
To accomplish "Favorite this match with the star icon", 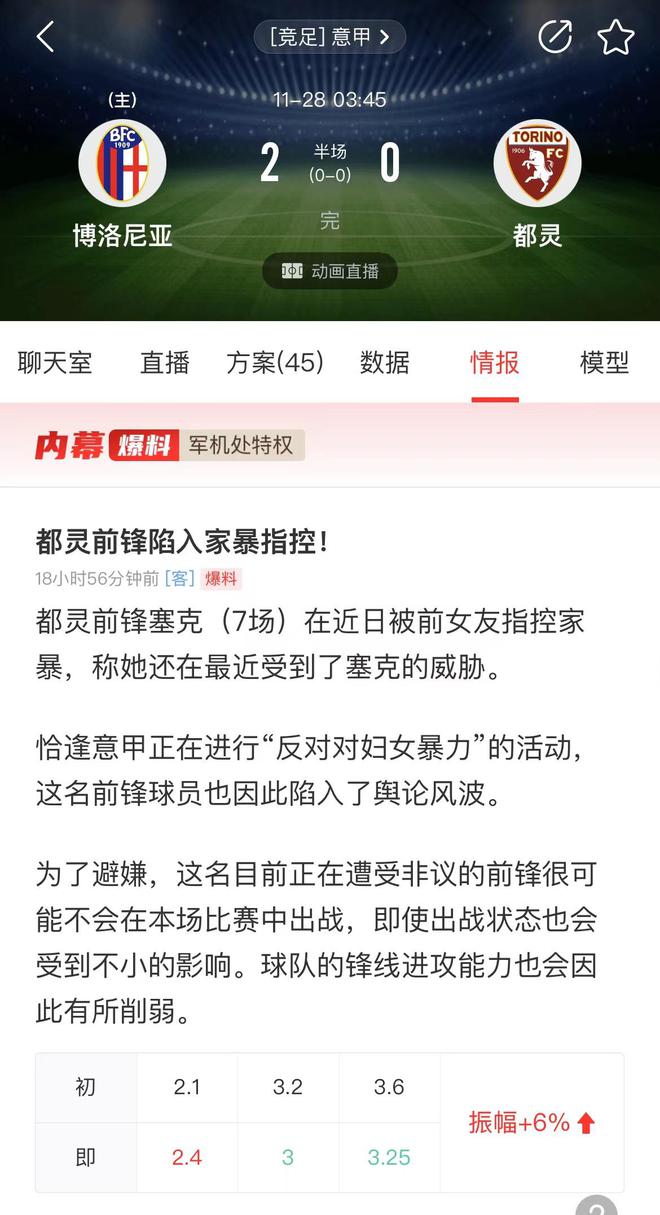I will 615,38.
